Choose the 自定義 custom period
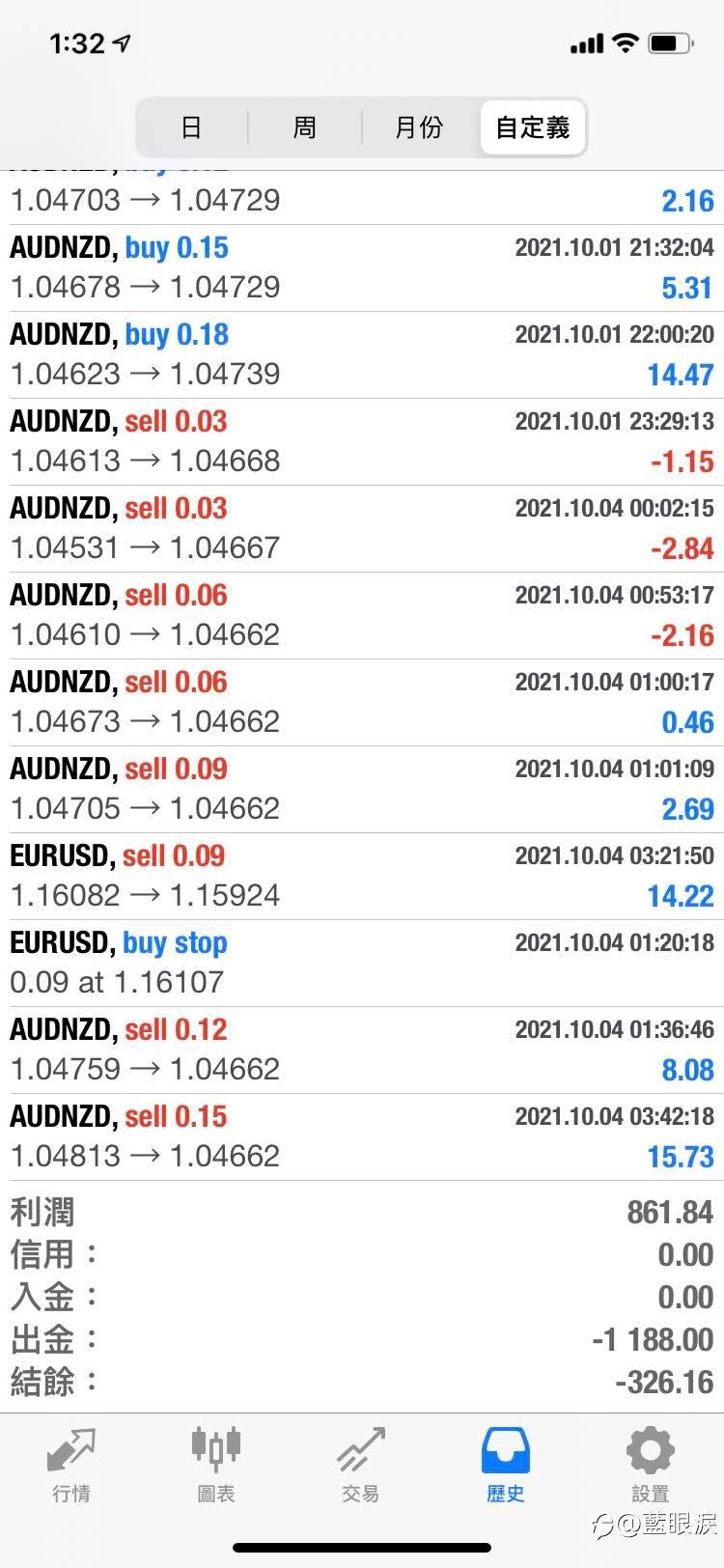Viewport: 724px width, 1568px height. point(532,127)
